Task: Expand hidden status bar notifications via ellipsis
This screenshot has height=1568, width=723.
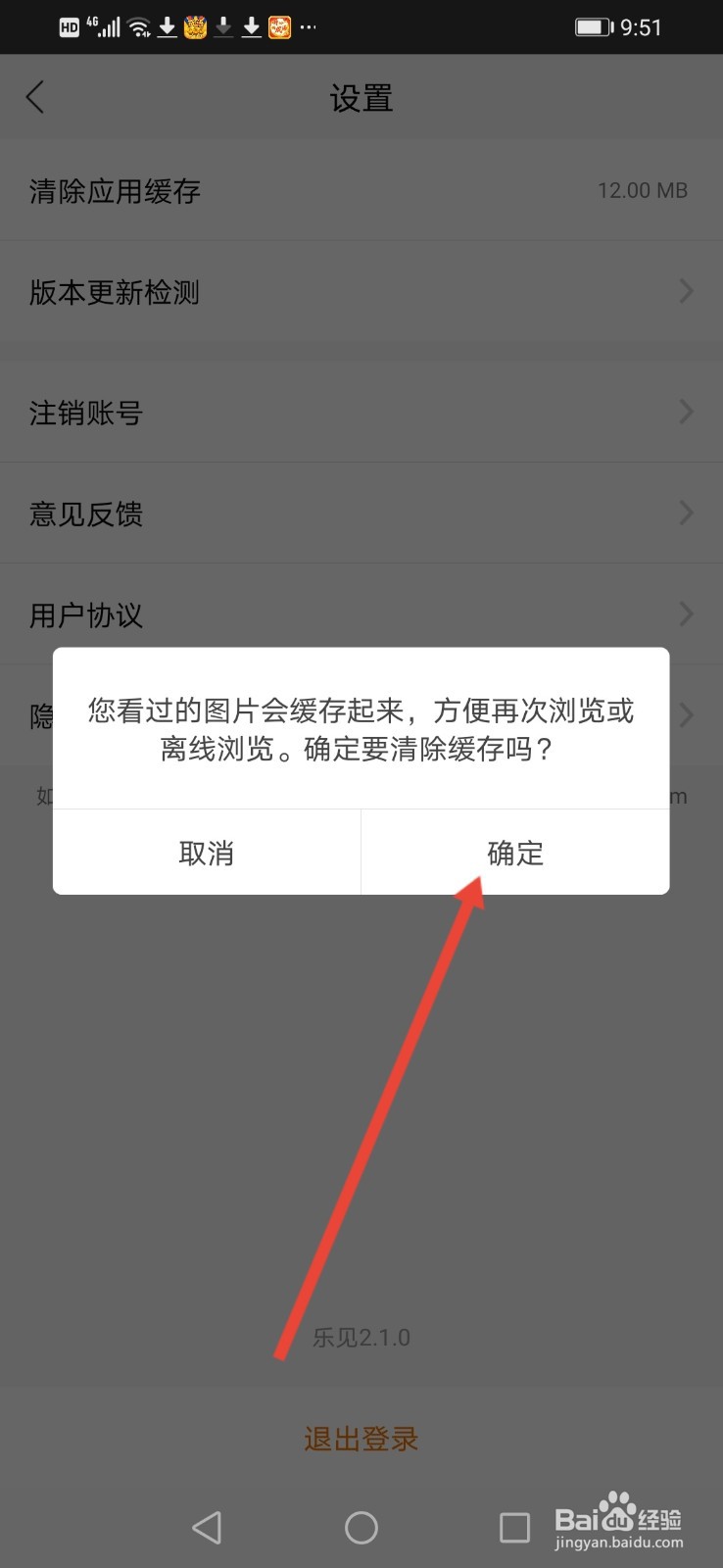Action: pyautogui.click(x=308, y=26)
